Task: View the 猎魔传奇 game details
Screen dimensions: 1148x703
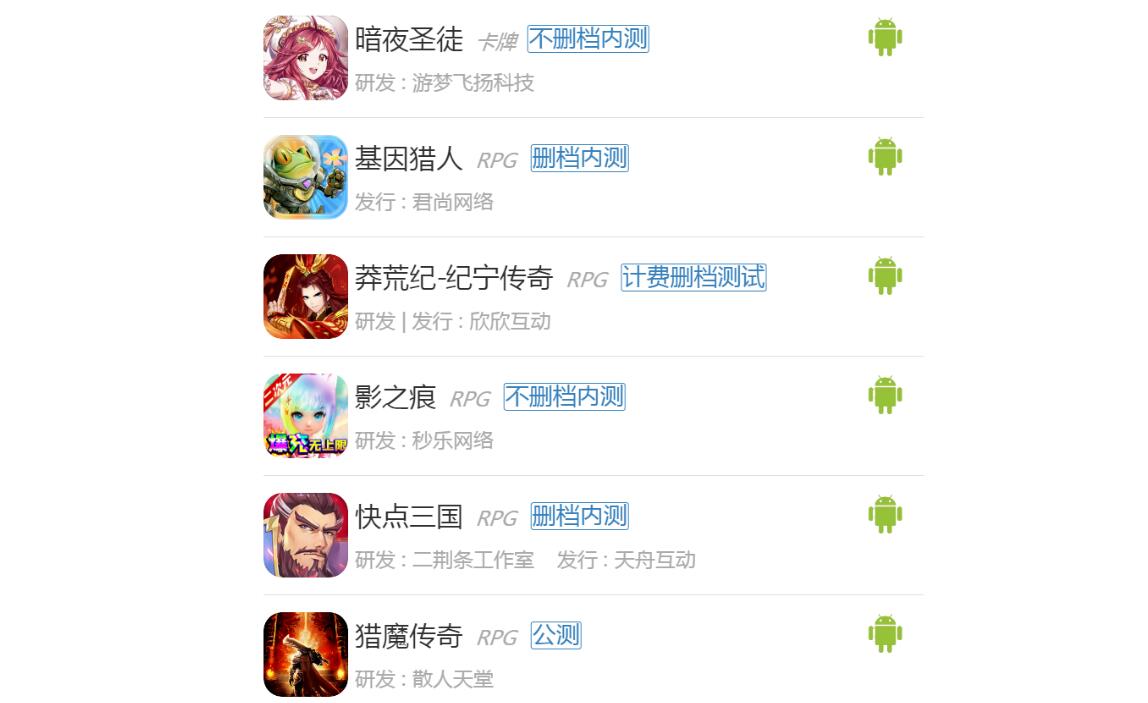Action: pos(409,636)
